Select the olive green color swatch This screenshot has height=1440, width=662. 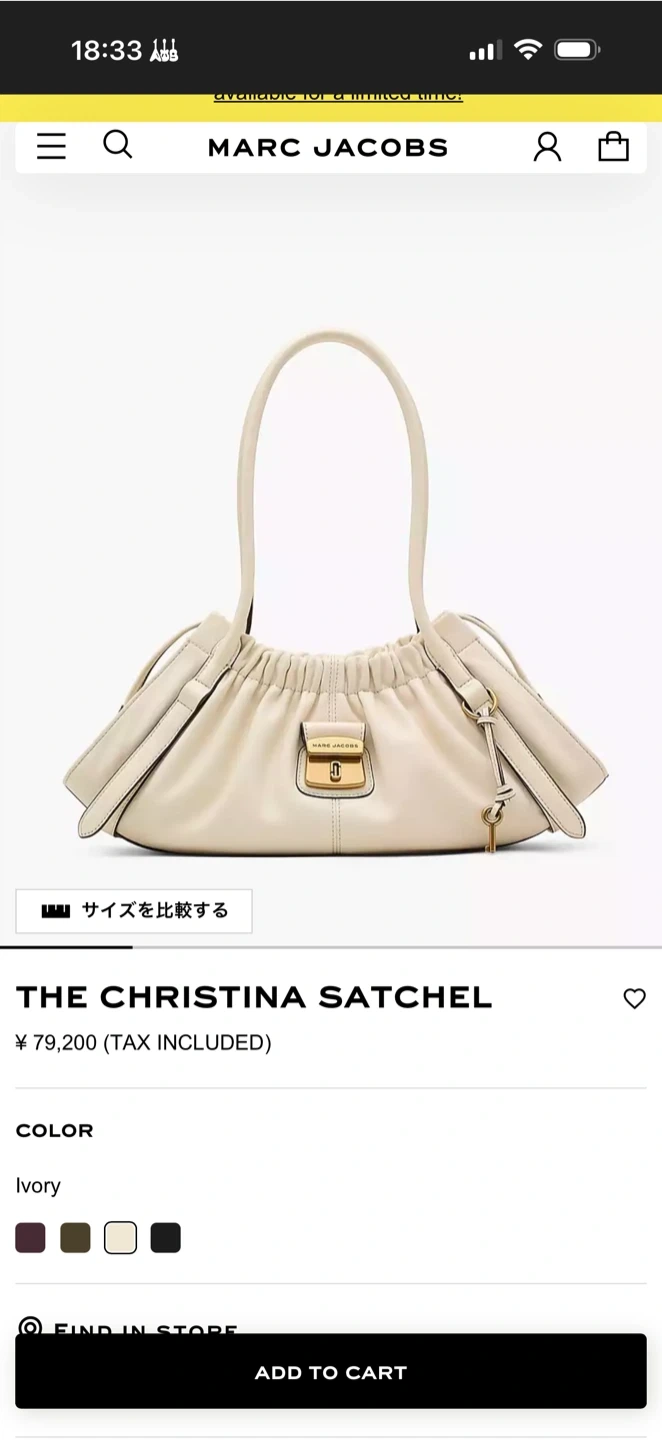point(75,1238)
